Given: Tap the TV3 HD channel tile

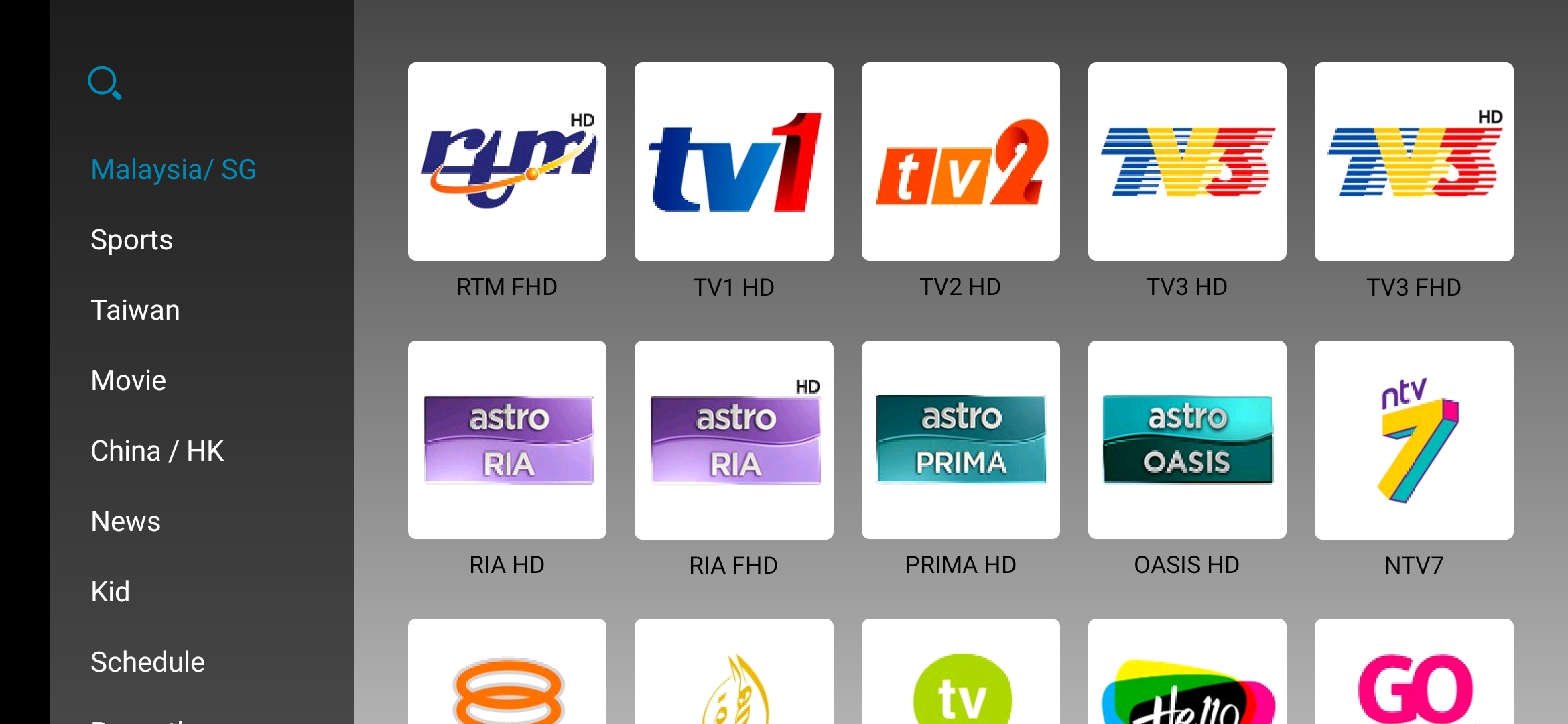Looking at the screenshot, I should [x=1187, y=162].
